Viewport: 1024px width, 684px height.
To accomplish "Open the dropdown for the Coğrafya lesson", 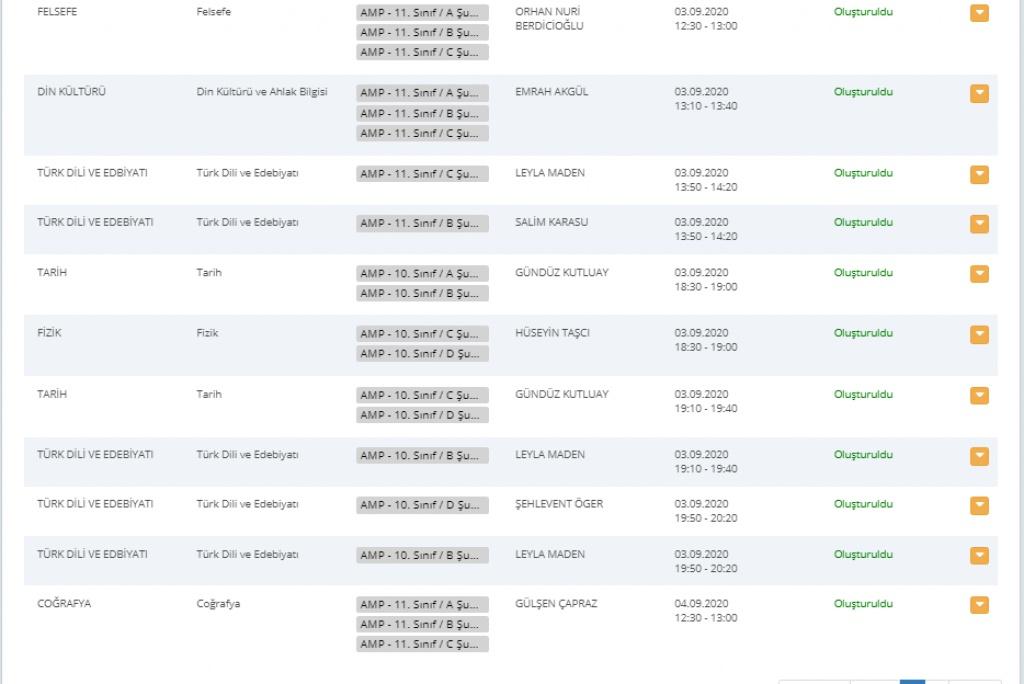I will coord(979,605).
